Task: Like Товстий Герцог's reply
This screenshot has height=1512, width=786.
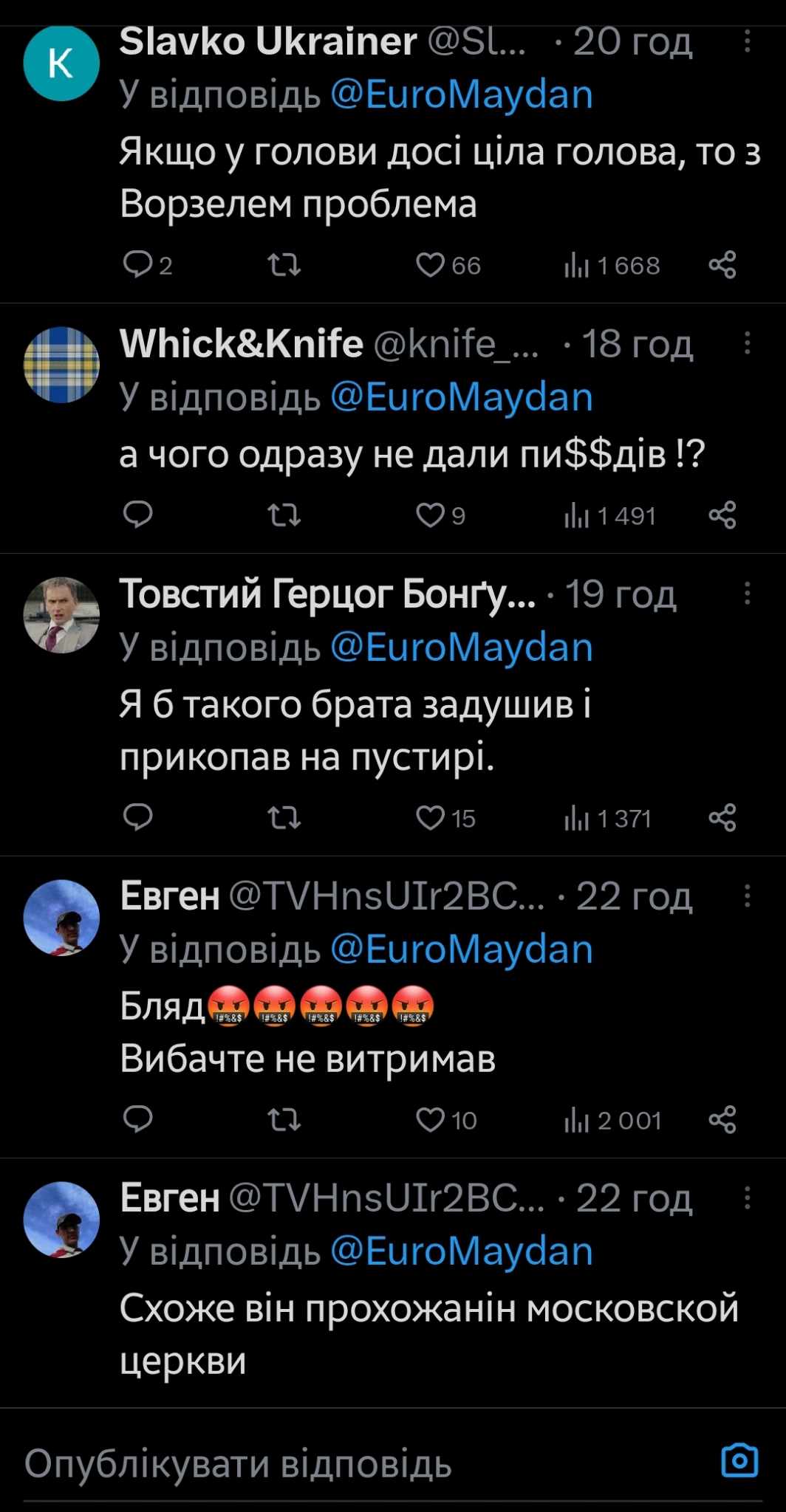Action: 430,818
